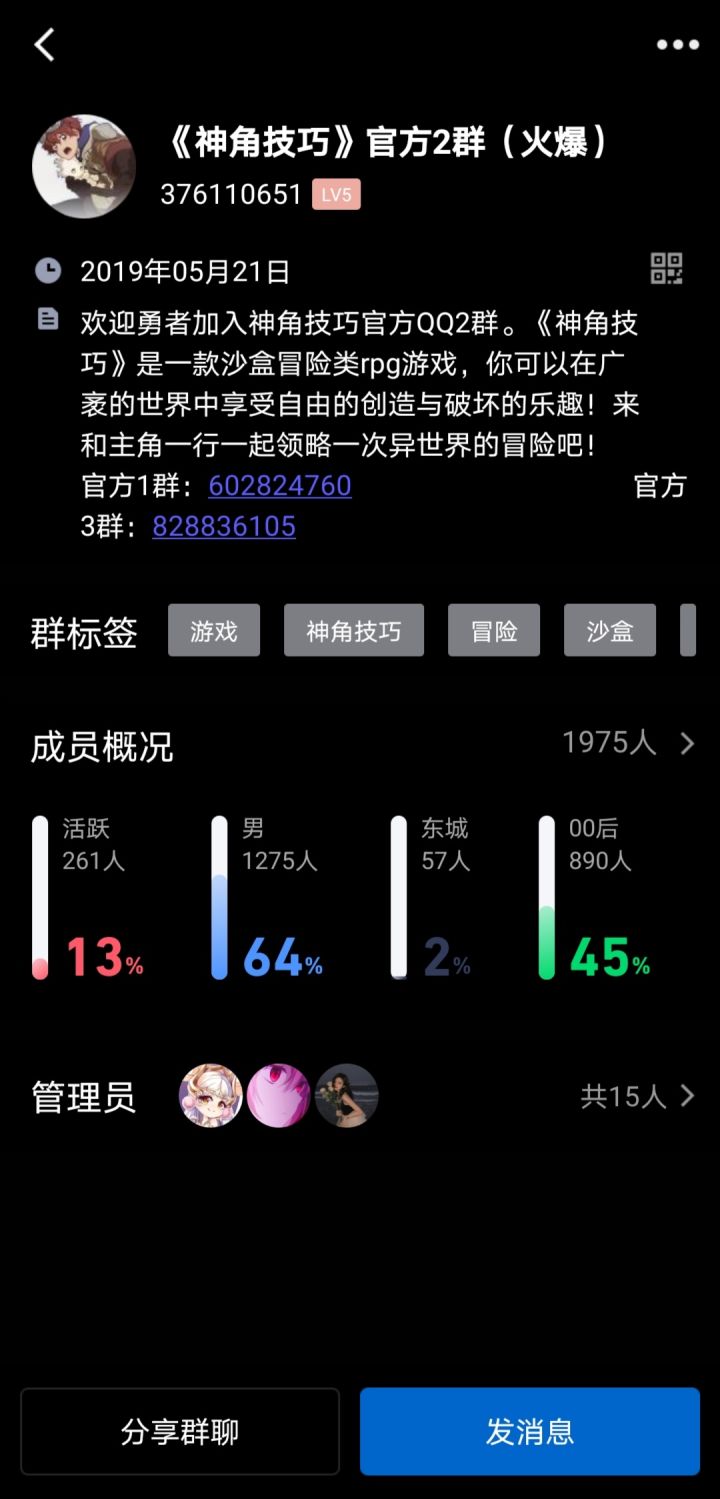720x1499 pixels.
Task: Open official group 3 link 828836105
Action: pos(223,526)
